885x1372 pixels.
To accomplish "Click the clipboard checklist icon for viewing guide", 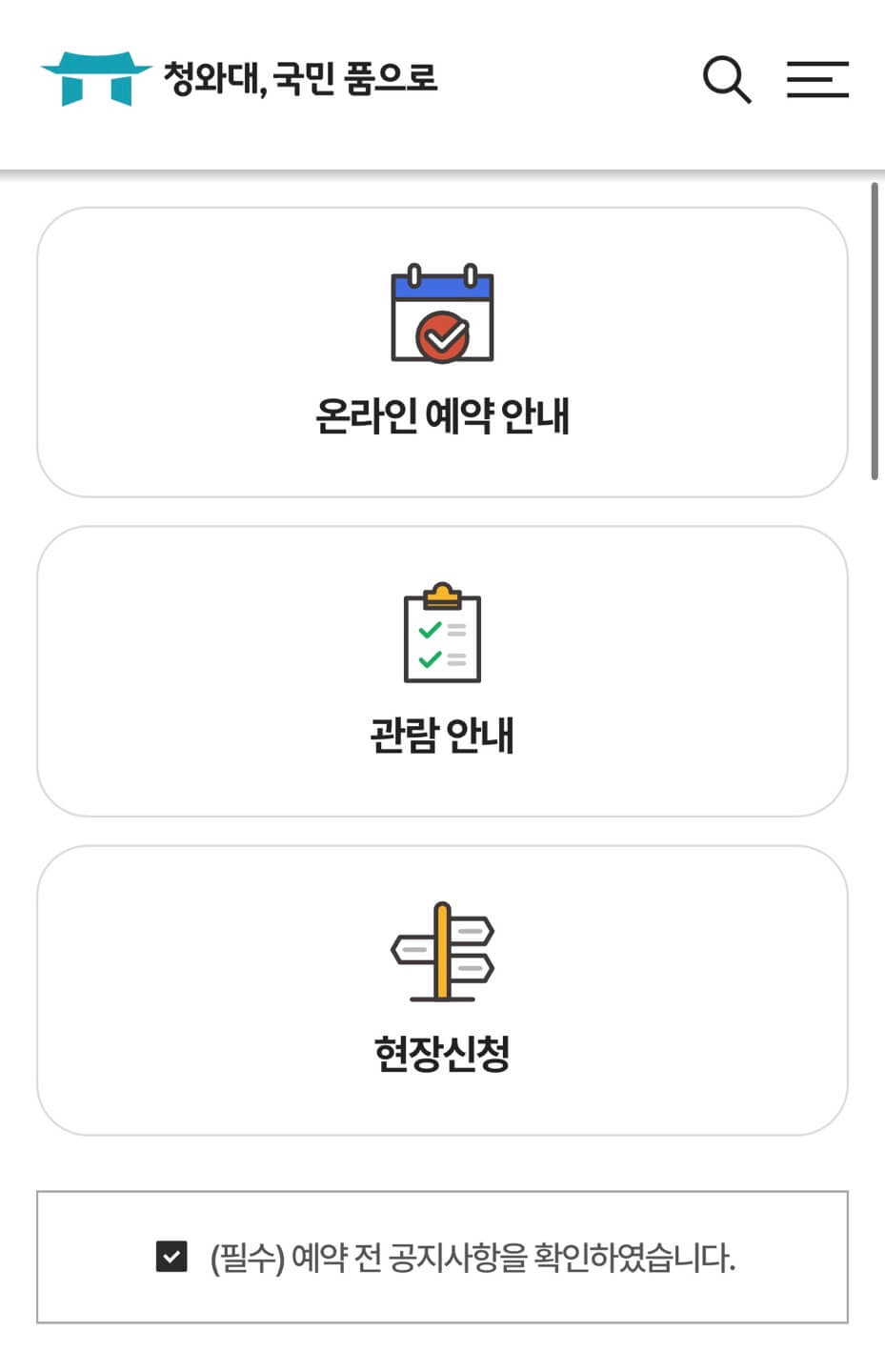I will pos(442,636).
